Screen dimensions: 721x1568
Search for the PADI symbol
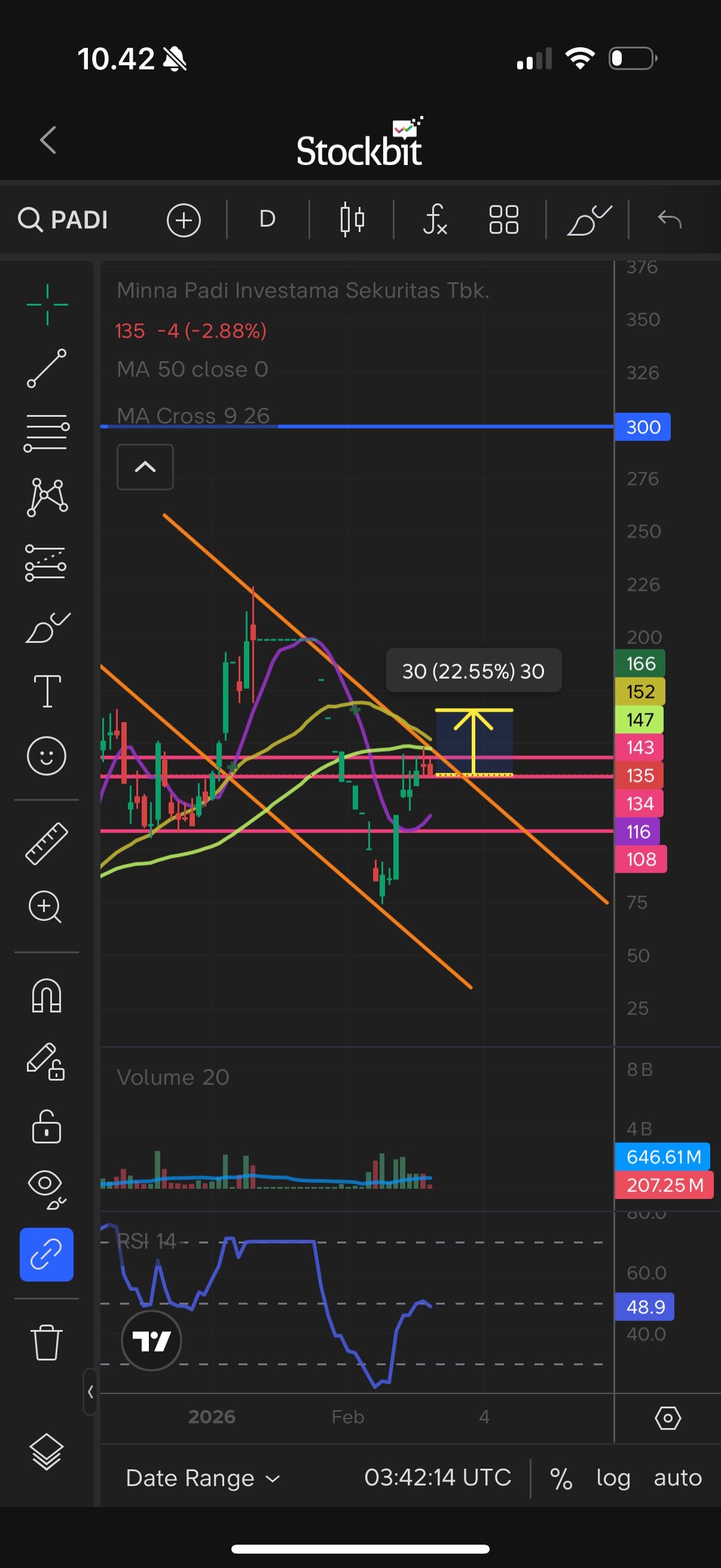(63, 219)
